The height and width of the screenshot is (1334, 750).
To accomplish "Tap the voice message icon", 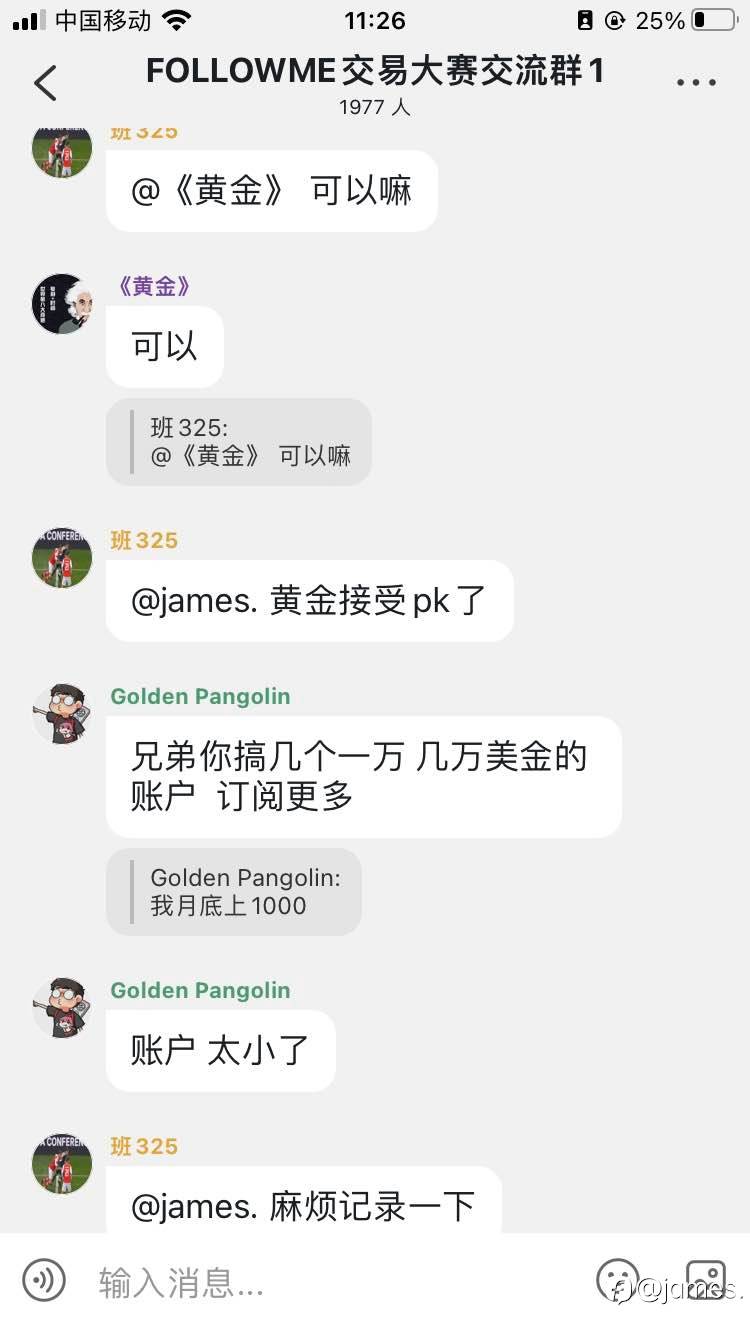I will (x=43, y=1280).
